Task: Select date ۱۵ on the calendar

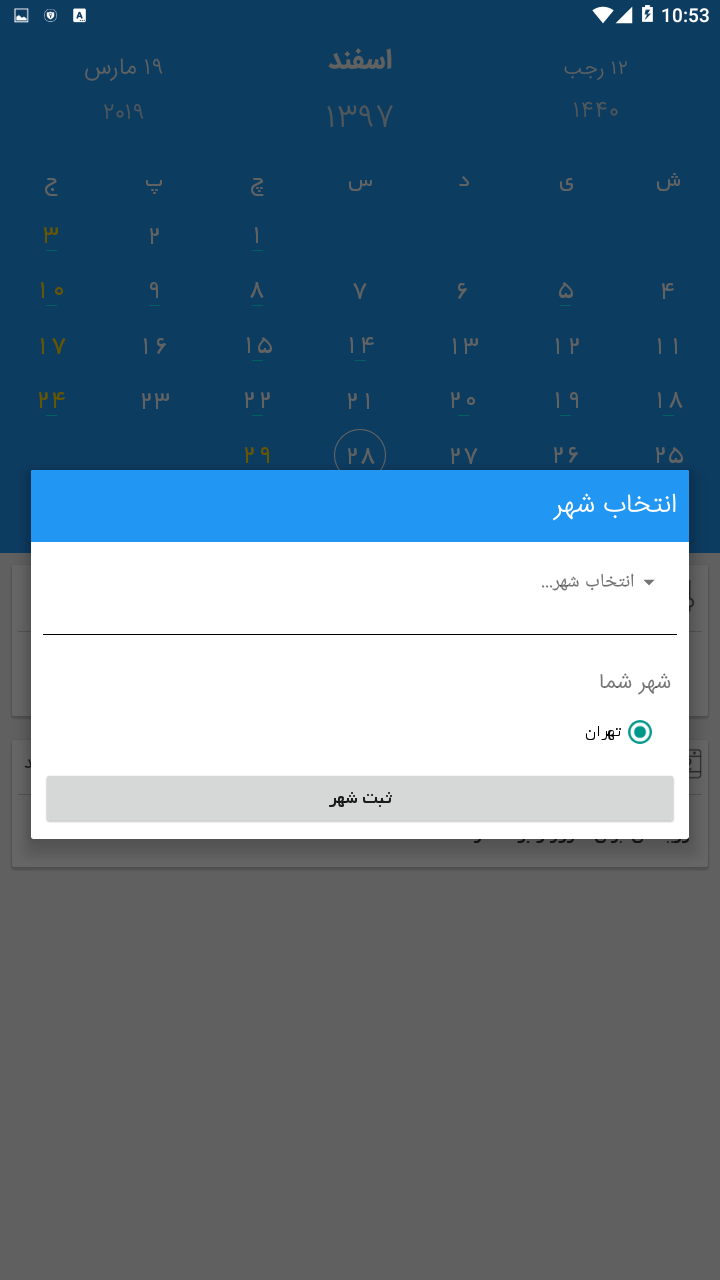Action: click(257, 345)
